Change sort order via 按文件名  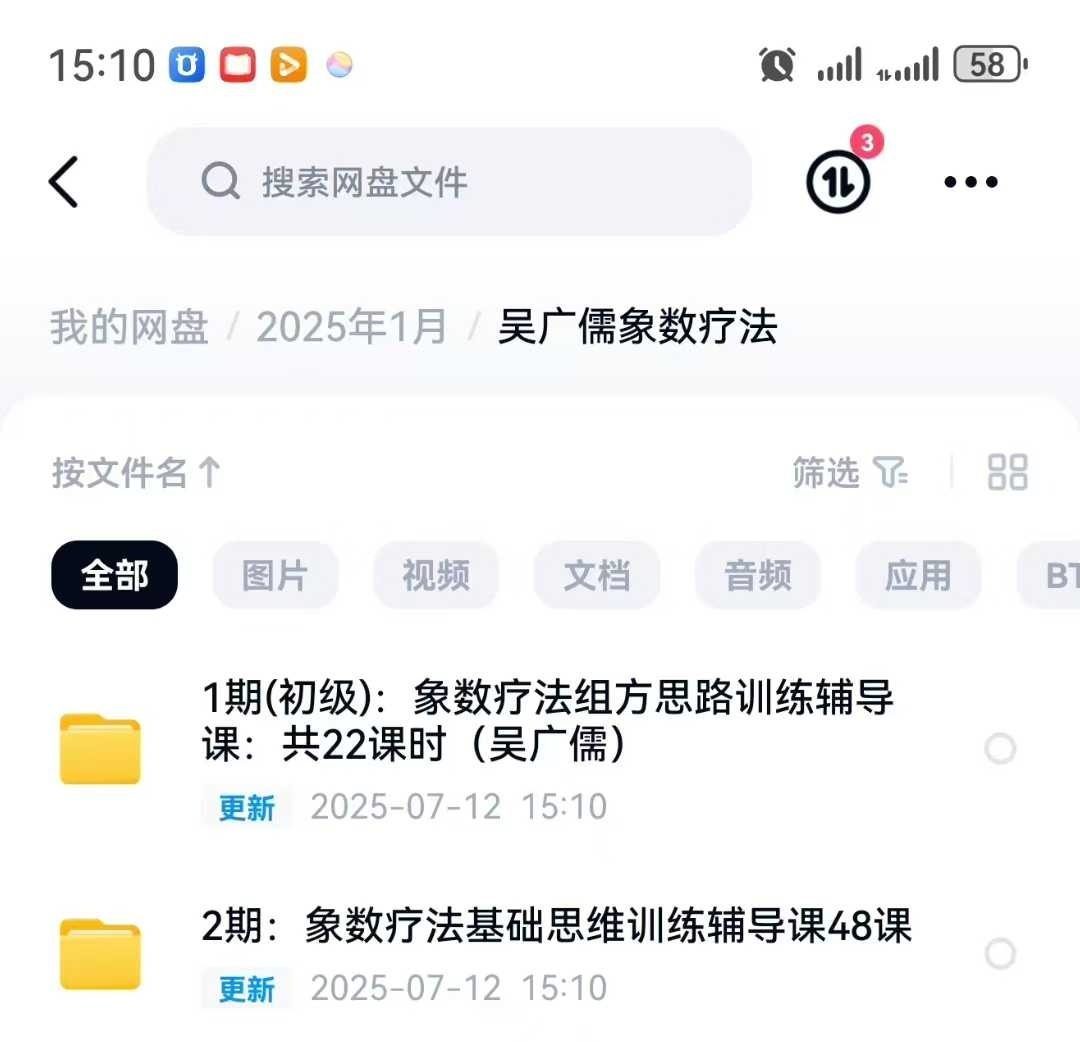point(136,472)
